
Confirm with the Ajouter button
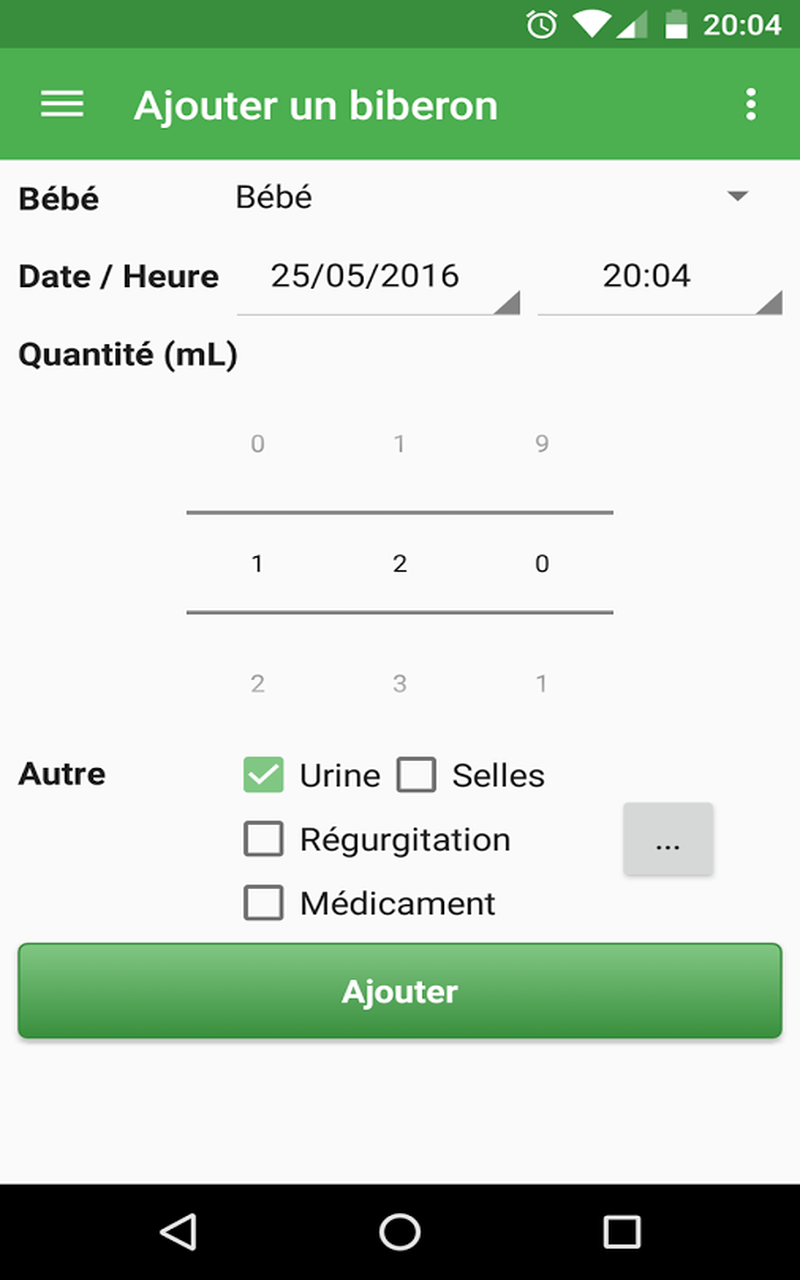pos(400,991)
